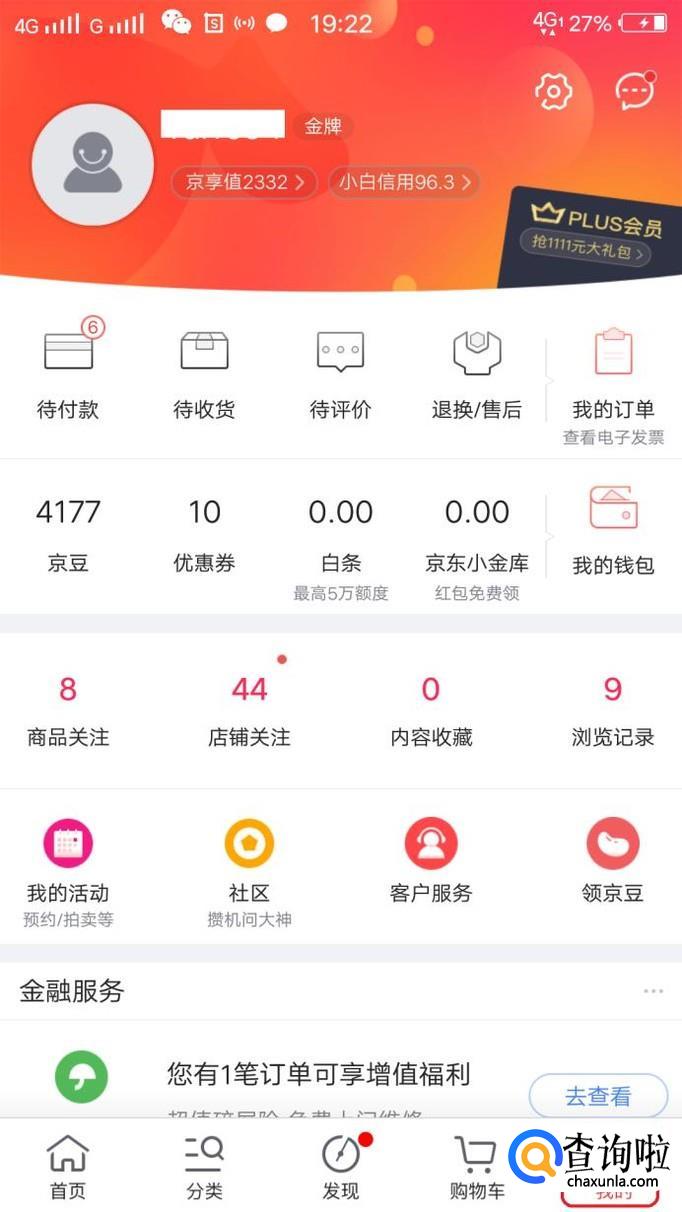View 待收货 orders
682x1212 pixels.
coord(204,373)
